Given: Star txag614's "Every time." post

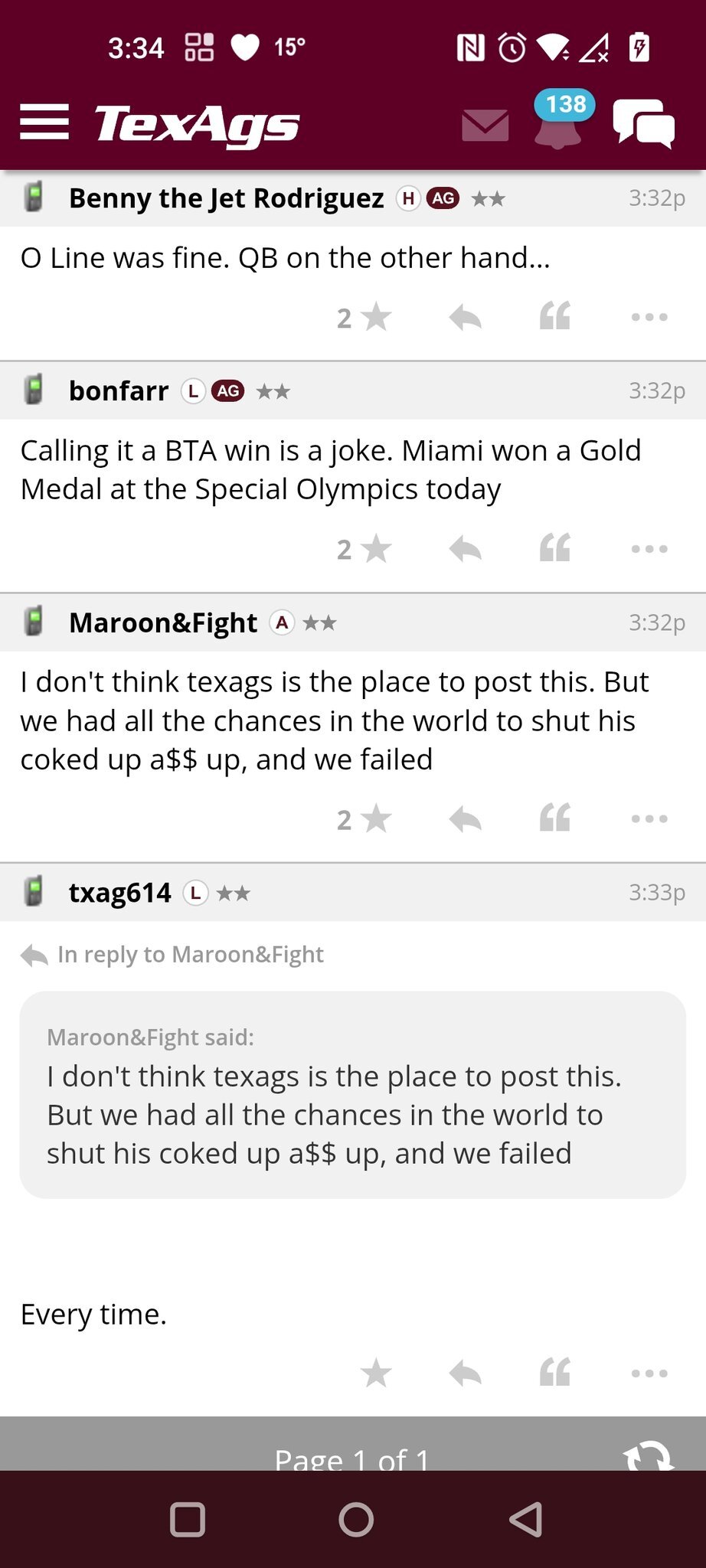Looking at the screenshot, I should coord(375,1374).
